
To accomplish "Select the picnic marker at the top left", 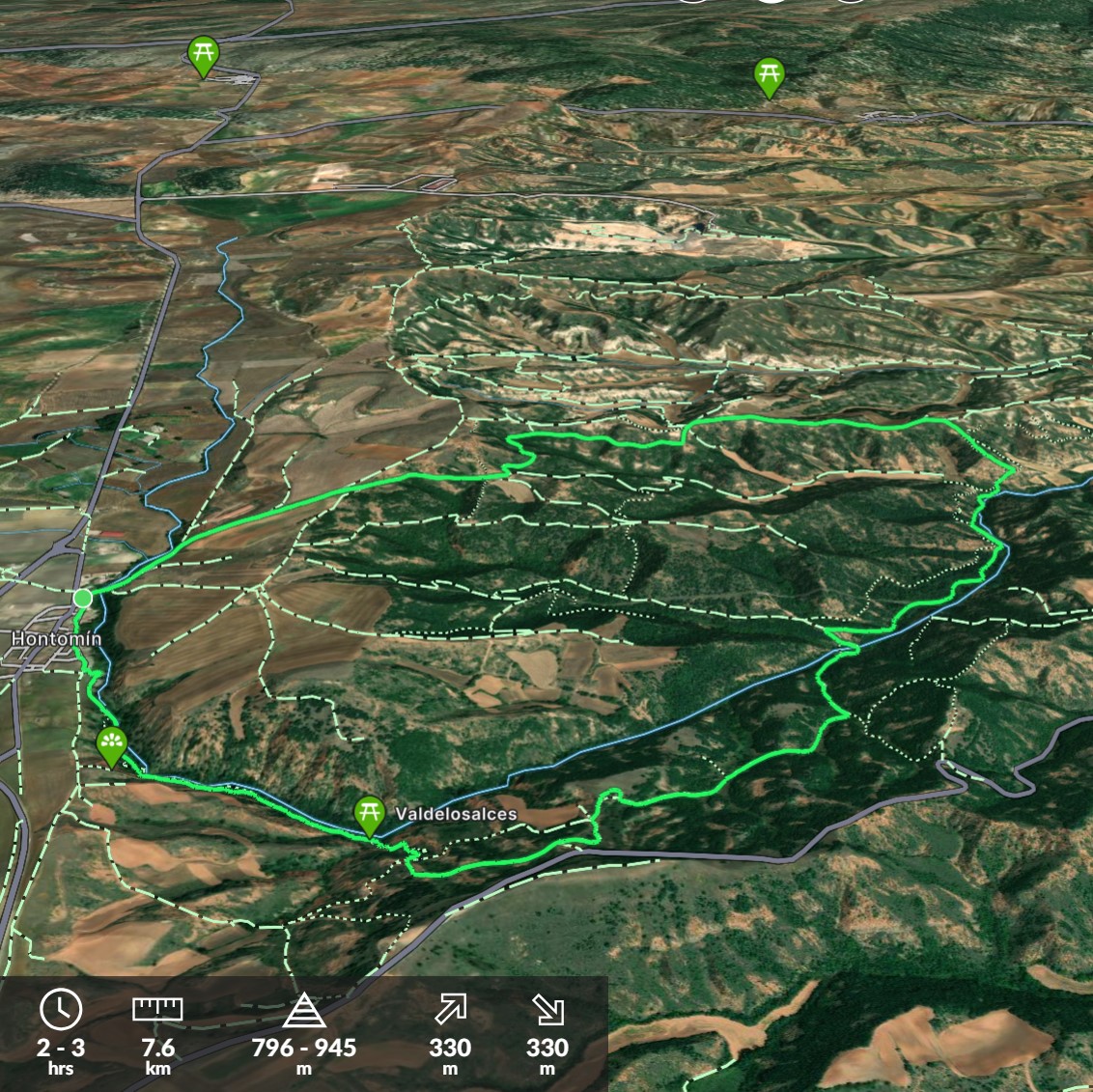I will click(x=203, y=54).
